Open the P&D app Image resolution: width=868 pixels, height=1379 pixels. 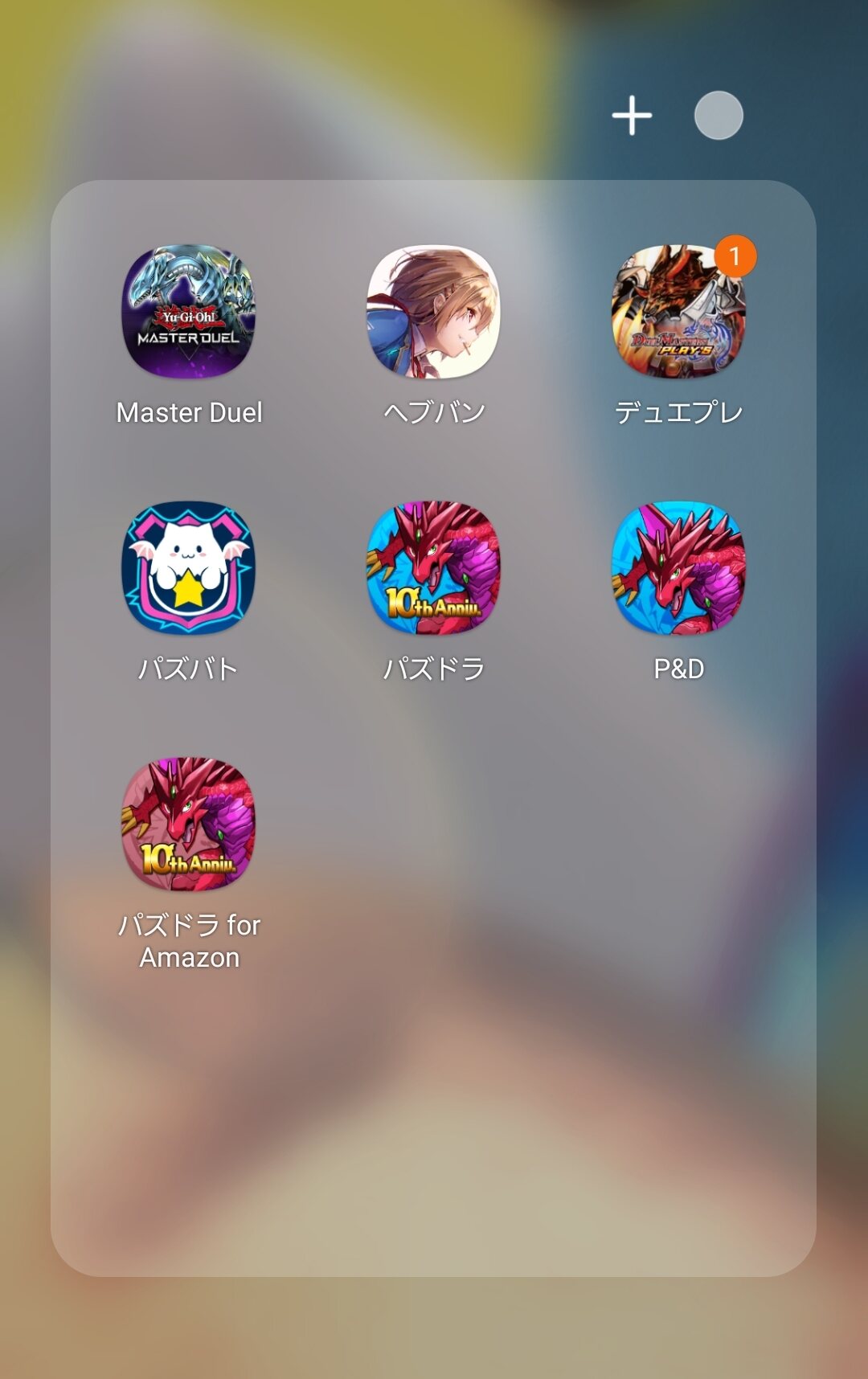[678, 568]
